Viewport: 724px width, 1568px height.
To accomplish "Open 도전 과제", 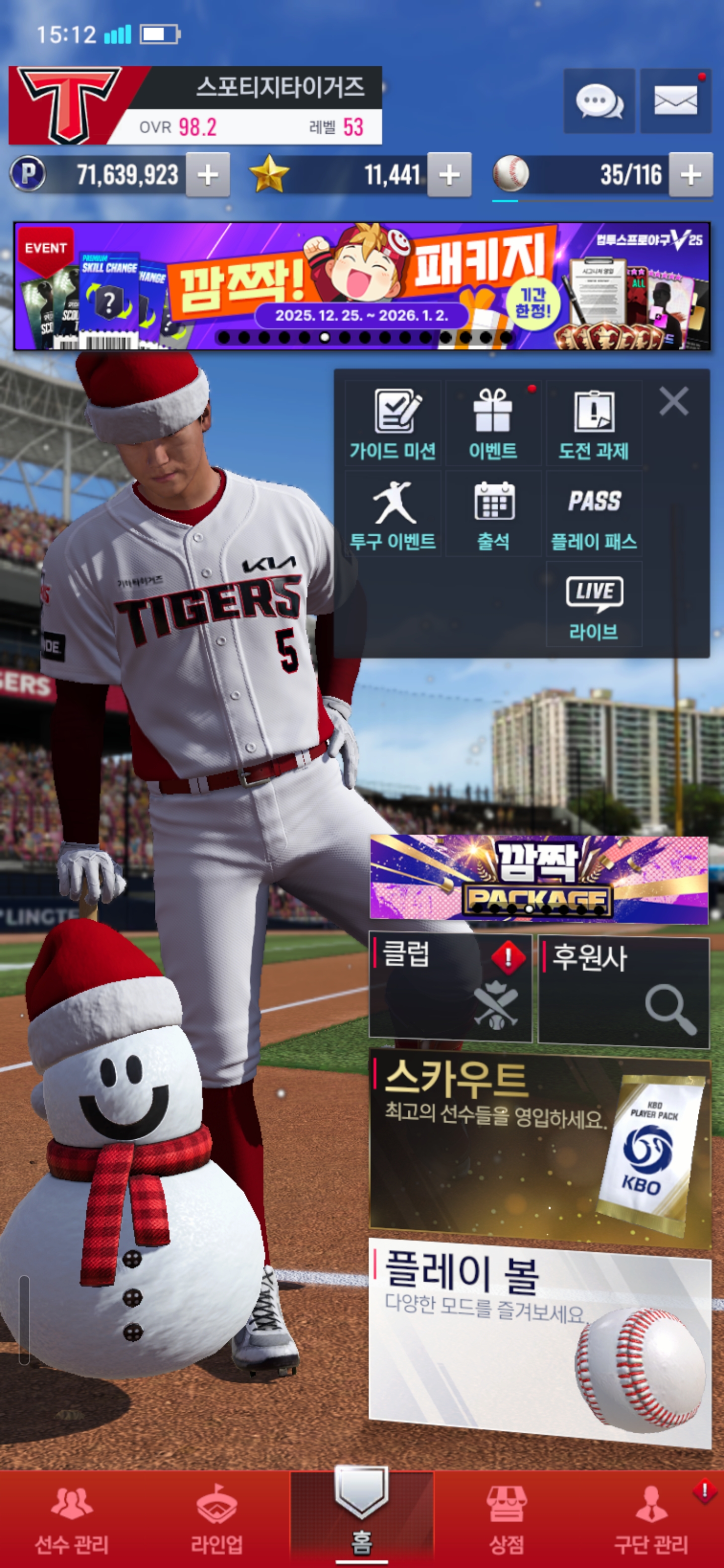I will (x=594, y=424).
